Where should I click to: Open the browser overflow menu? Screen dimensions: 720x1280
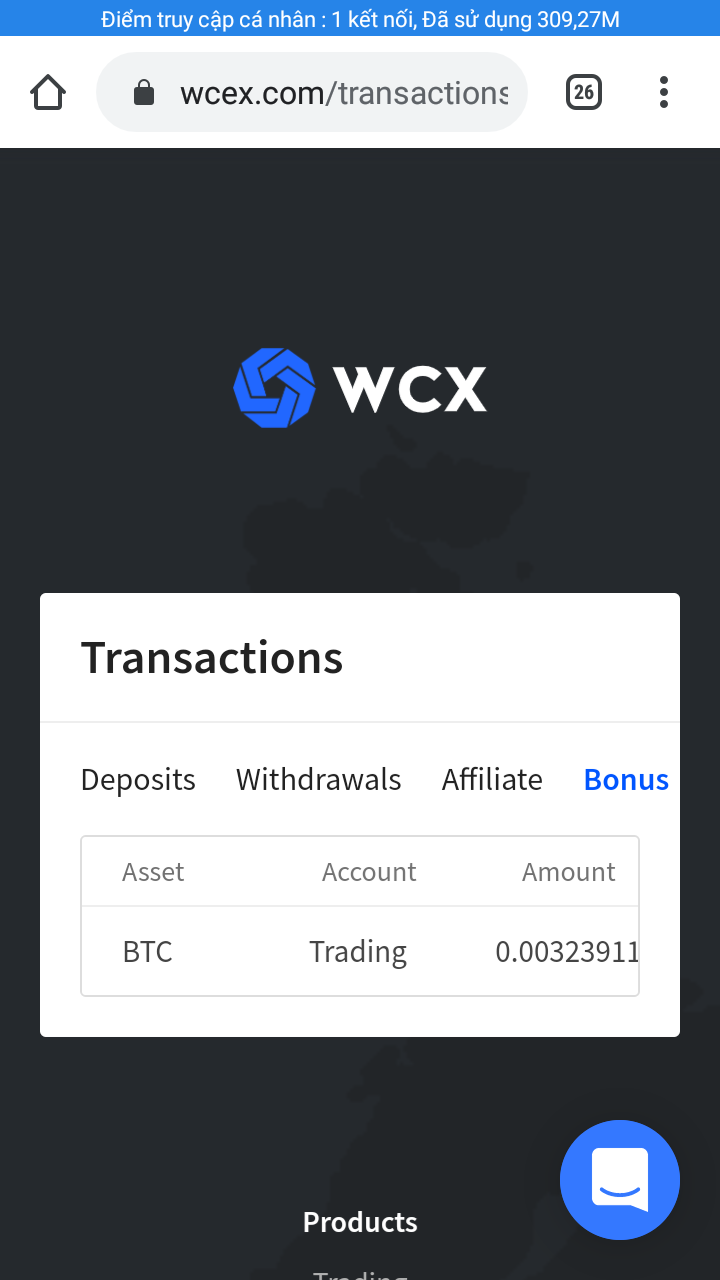click(663, 93)
